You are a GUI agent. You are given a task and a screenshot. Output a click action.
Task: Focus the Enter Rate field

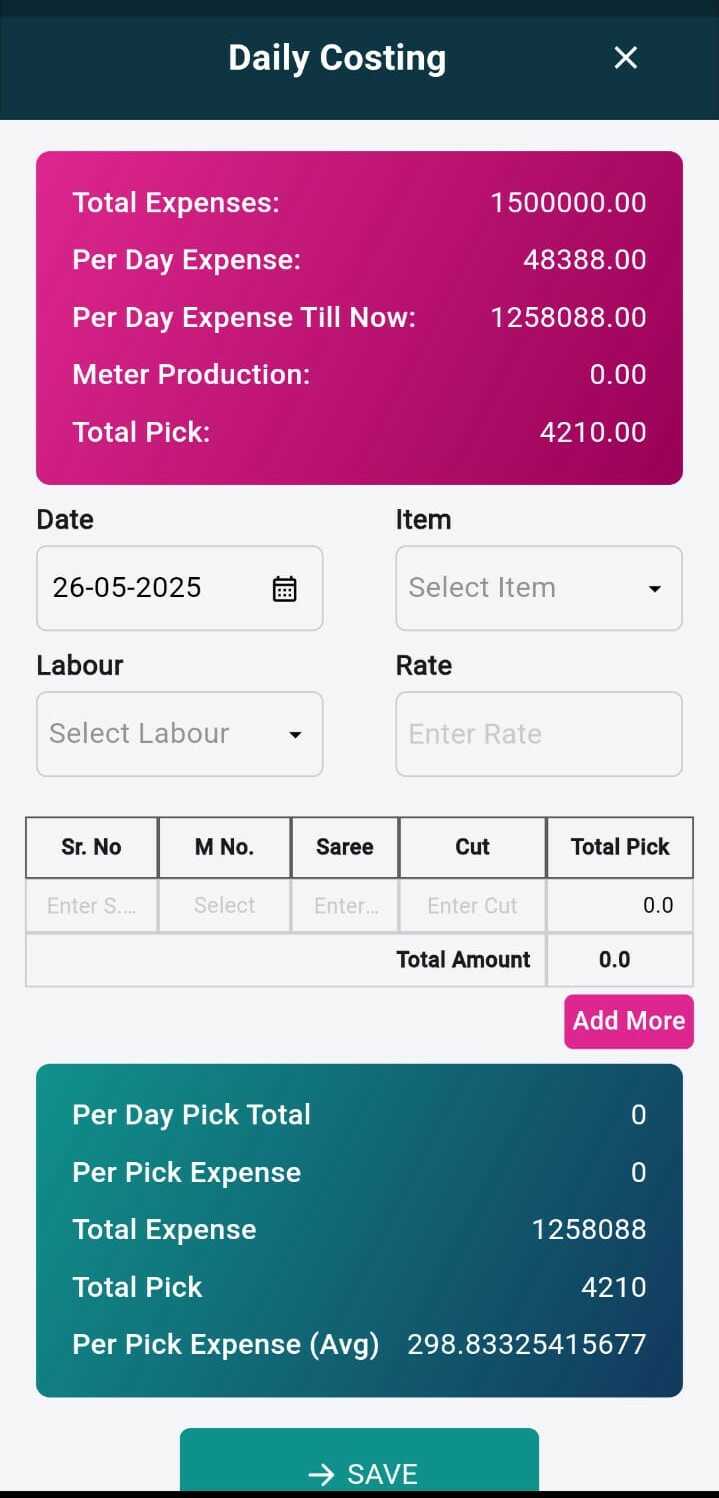[538, 734]
